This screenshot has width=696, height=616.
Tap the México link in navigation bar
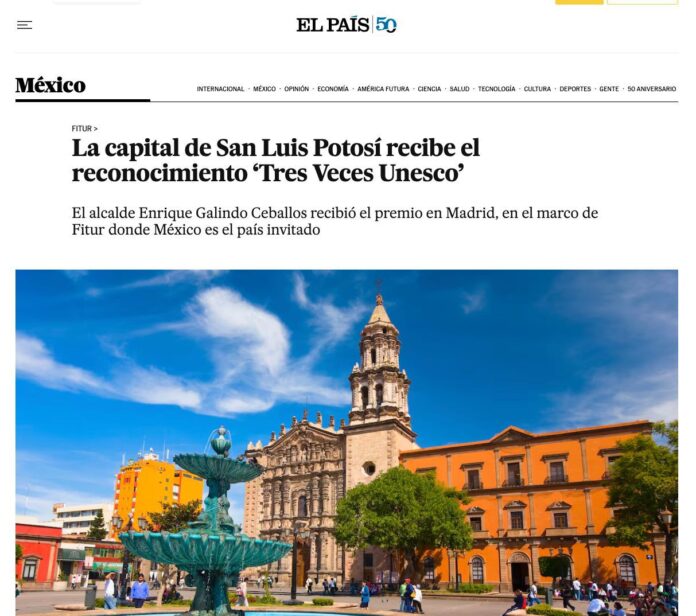click(x=264, y=89)
